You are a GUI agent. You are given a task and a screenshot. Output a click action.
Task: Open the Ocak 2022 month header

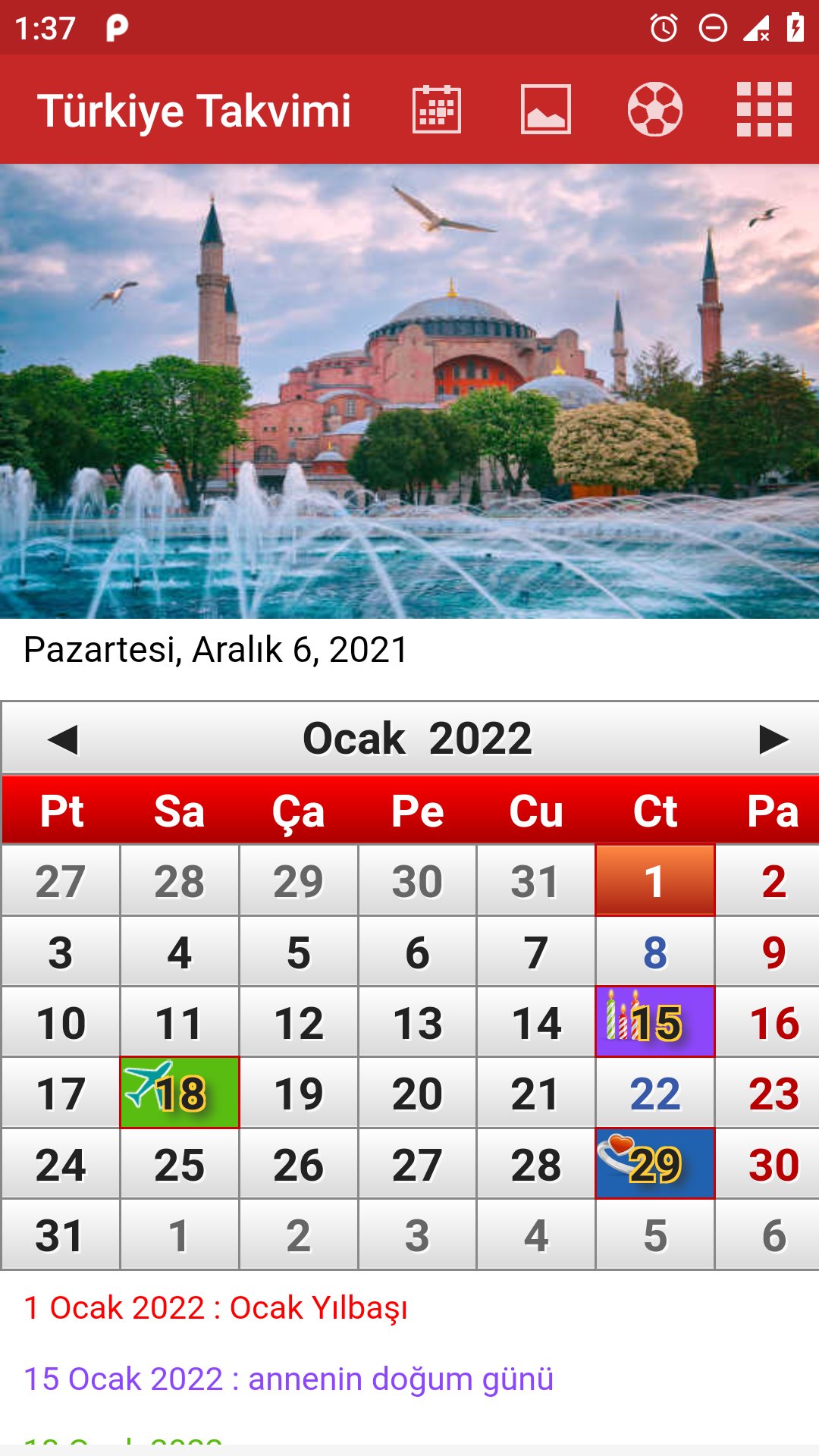(x=417, y=737)
